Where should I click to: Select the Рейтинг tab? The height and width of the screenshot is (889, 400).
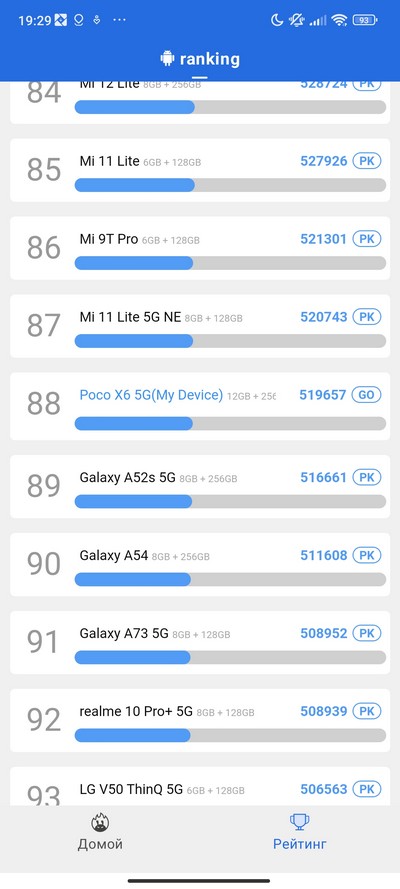tap(300, 832)
